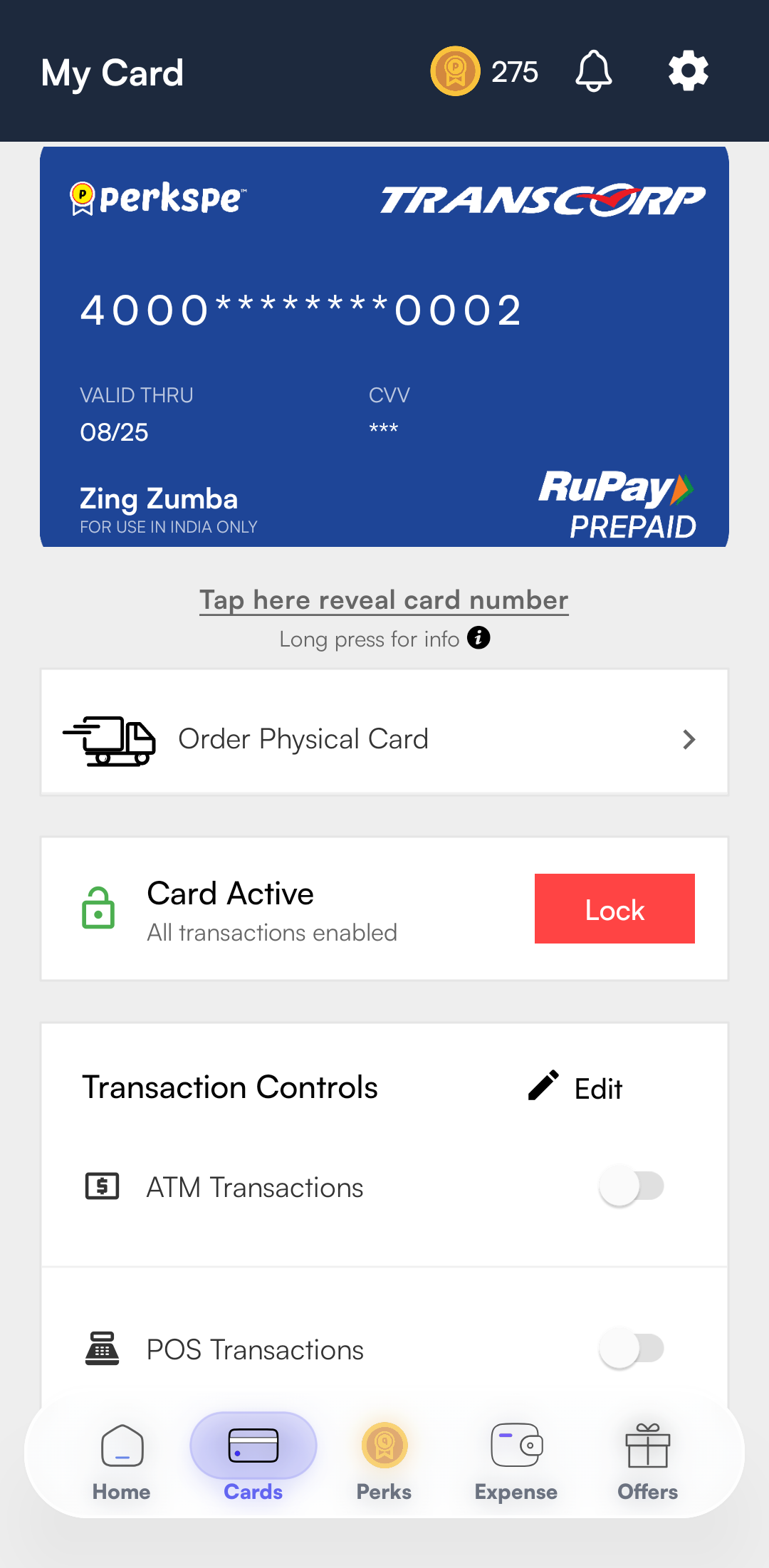Viewport: 769px width, 1568px height.
Task: Edit Transaction Controls
Action: tap(576, 1087)
